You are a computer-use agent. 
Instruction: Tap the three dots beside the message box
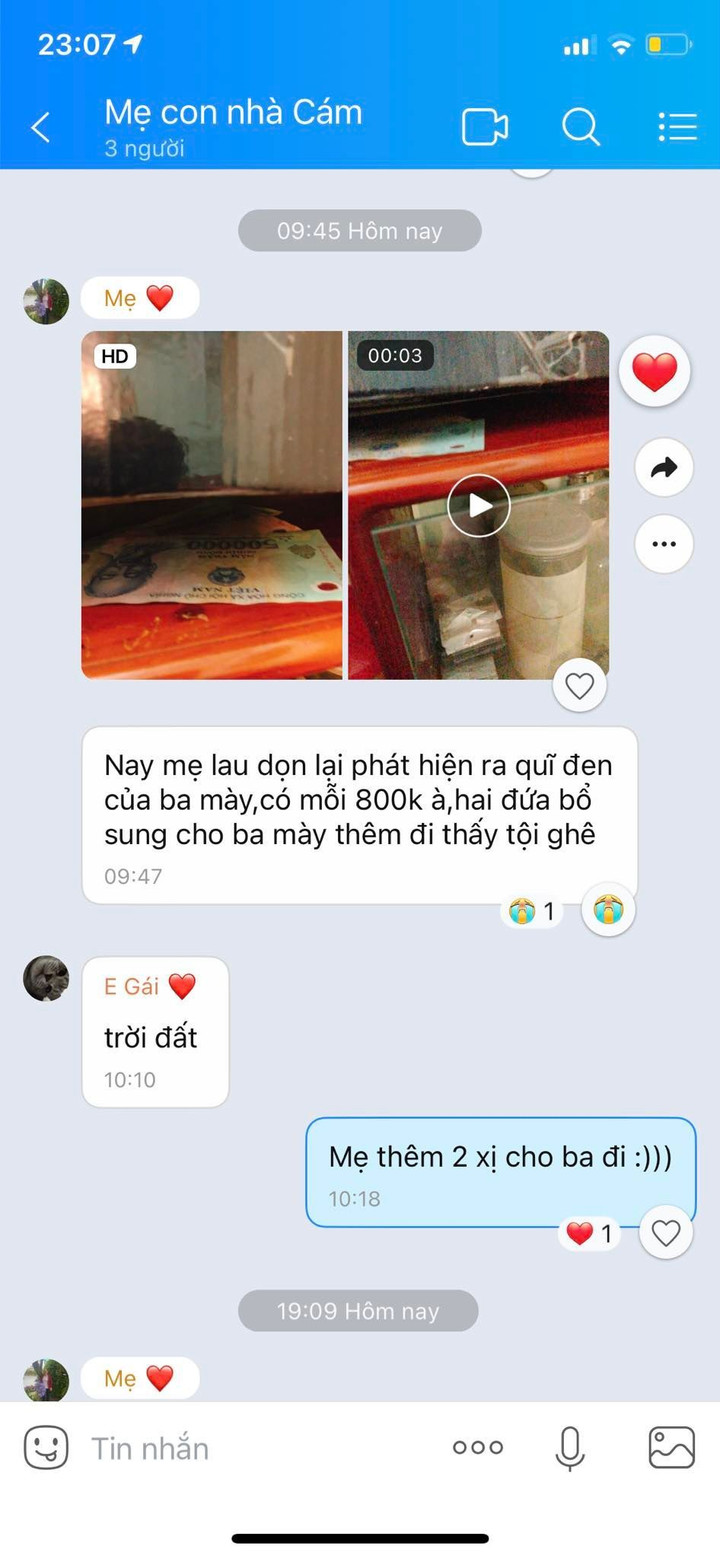click(477, 1446)
